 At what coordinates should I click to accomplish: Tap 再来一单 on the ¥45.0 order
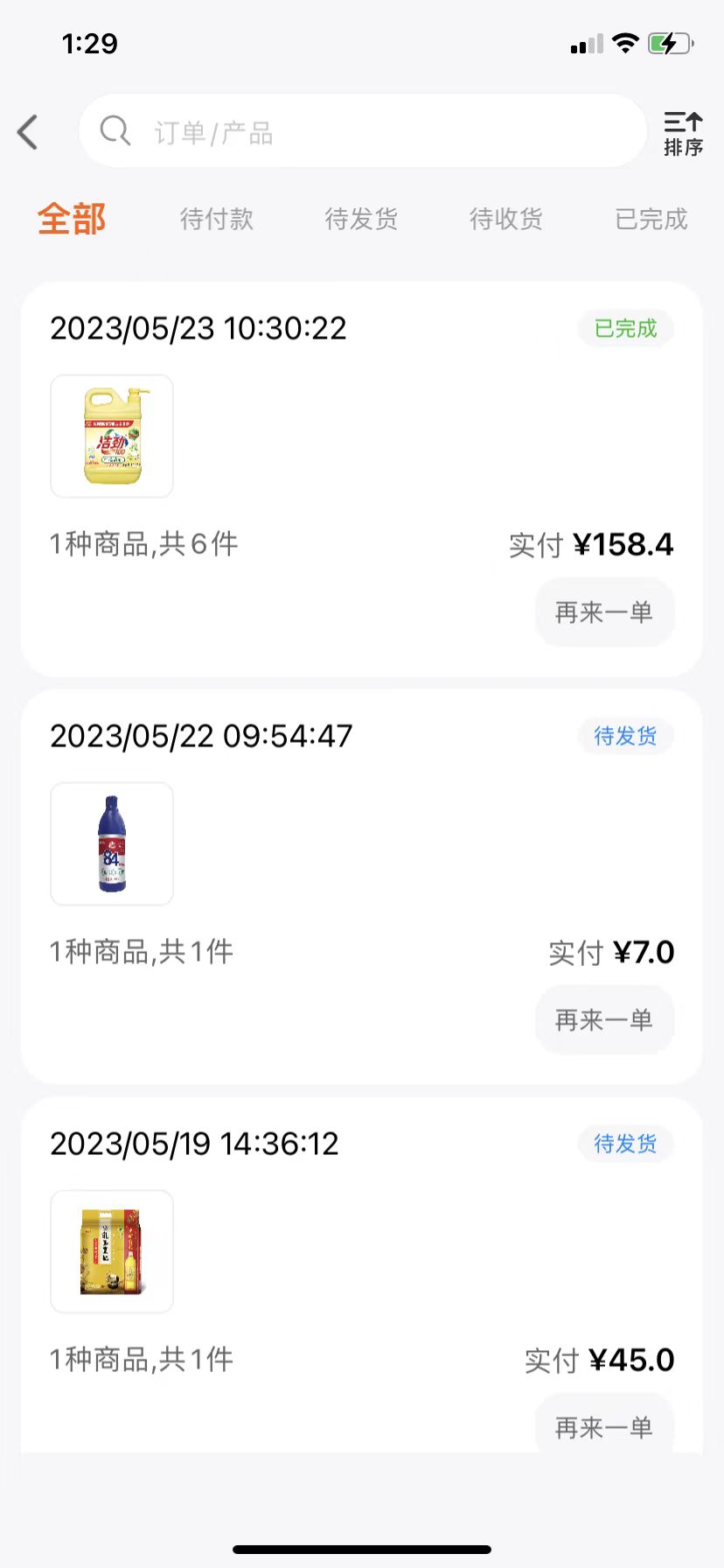click(x=604, y=1426)
